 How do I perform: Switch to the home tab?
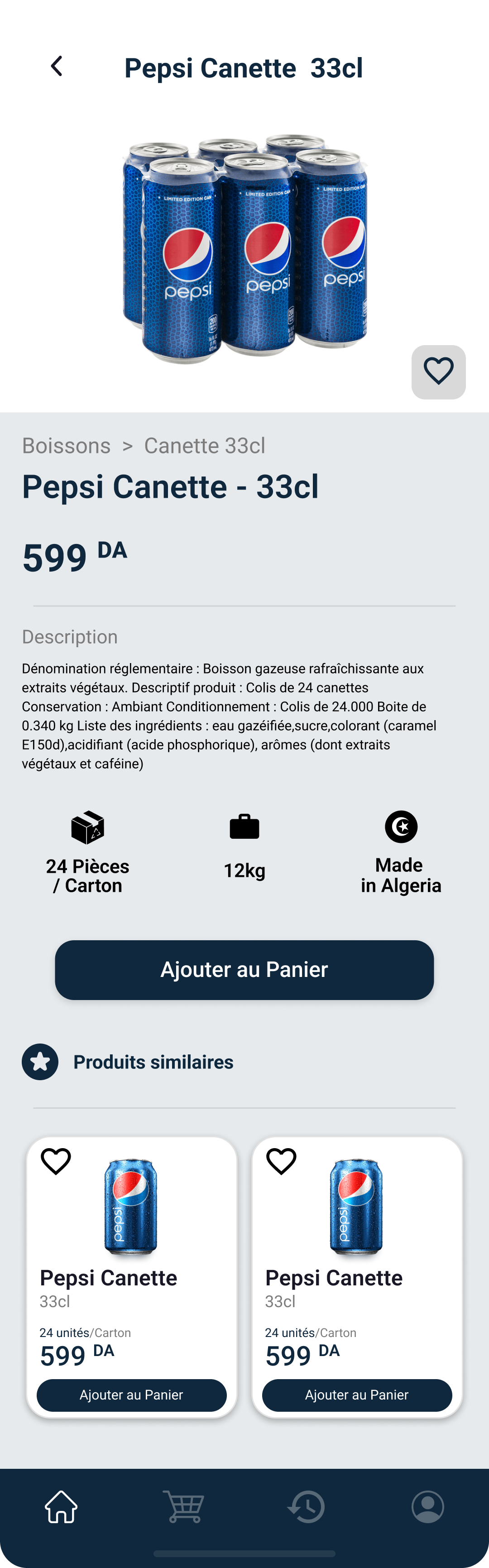[x=62, y=1506]
